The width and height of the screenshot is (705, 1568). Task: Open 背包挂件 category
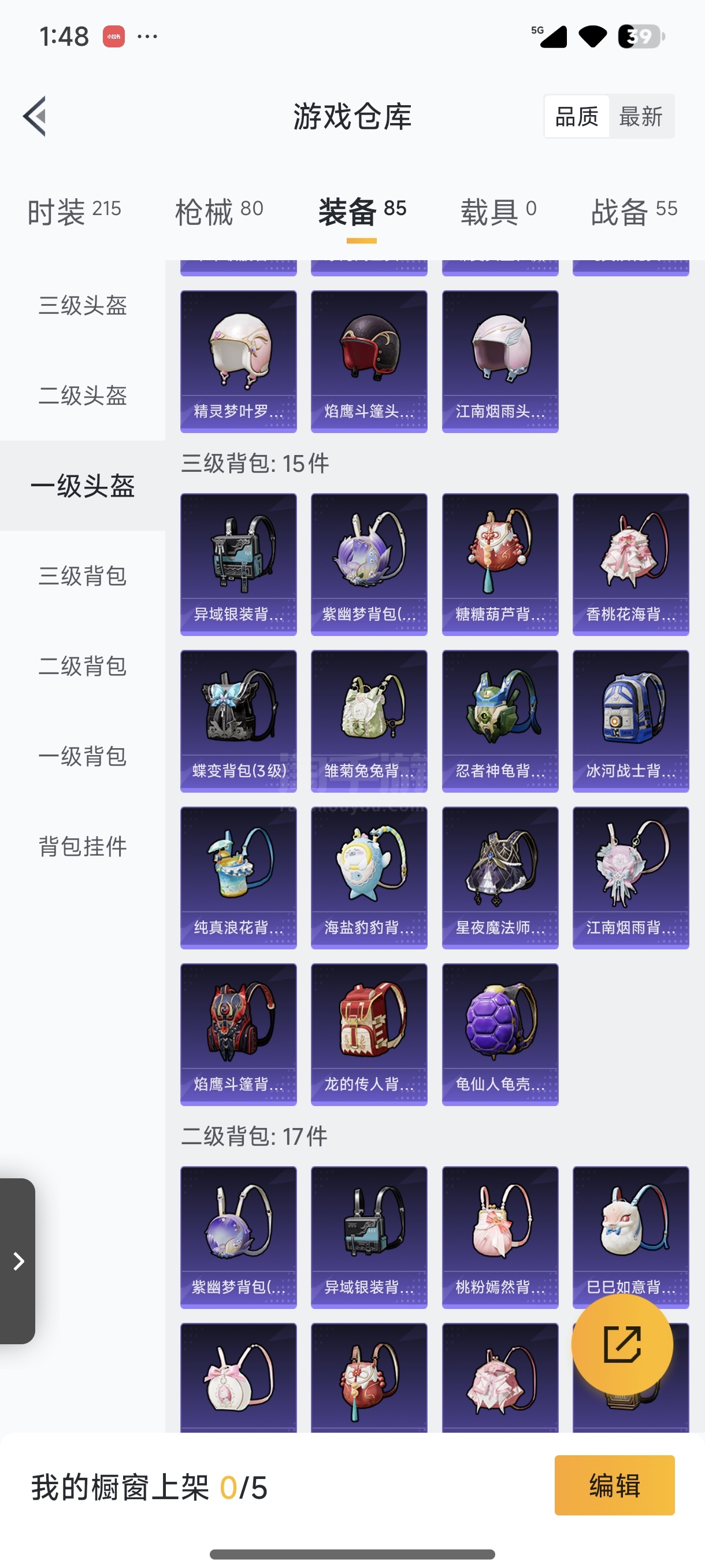point(83,846)
